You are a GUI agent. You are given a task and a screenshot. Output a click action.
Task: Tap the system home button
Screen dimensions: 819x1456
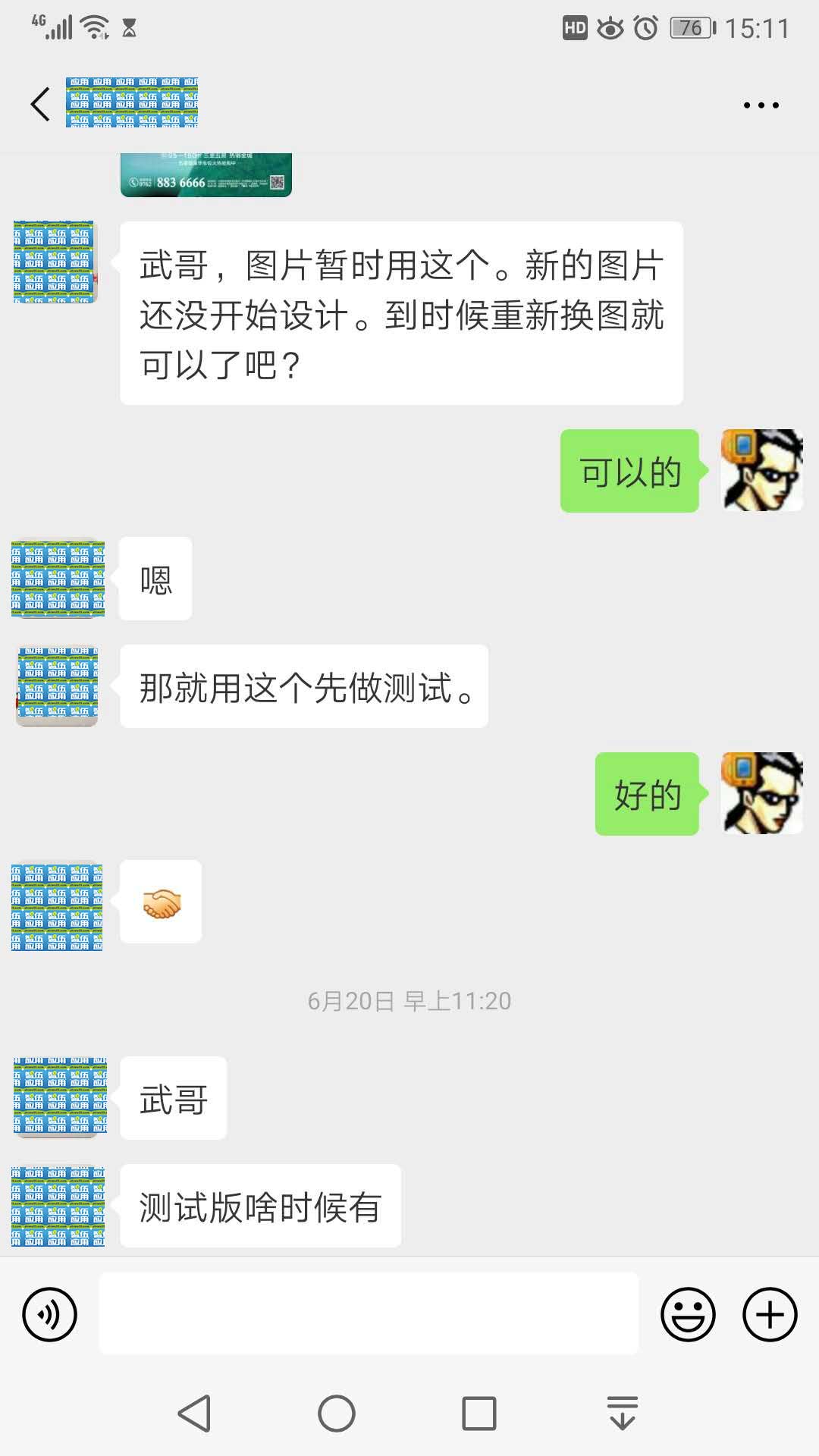337,1414
